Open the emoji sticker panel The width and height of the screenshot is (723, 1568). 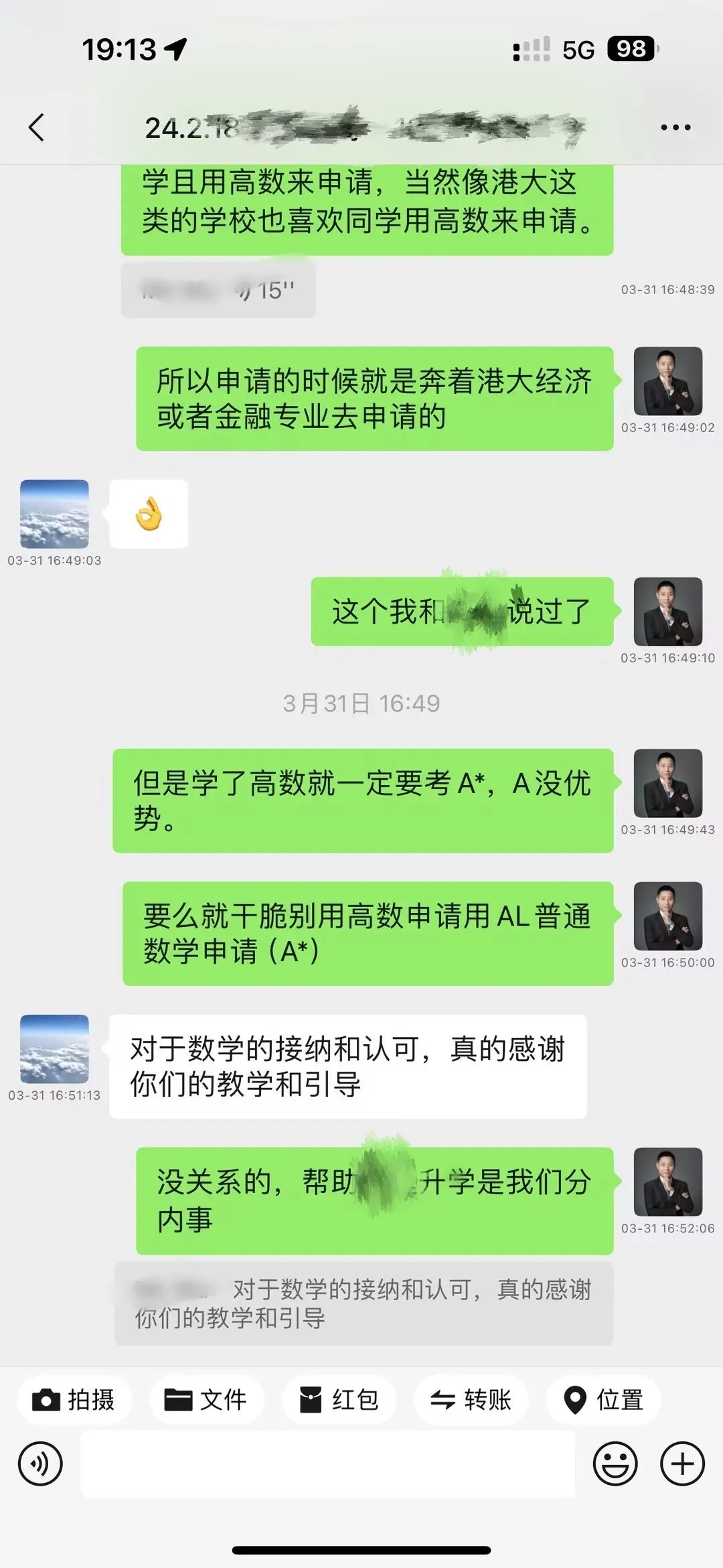(x=615, y=1464)
